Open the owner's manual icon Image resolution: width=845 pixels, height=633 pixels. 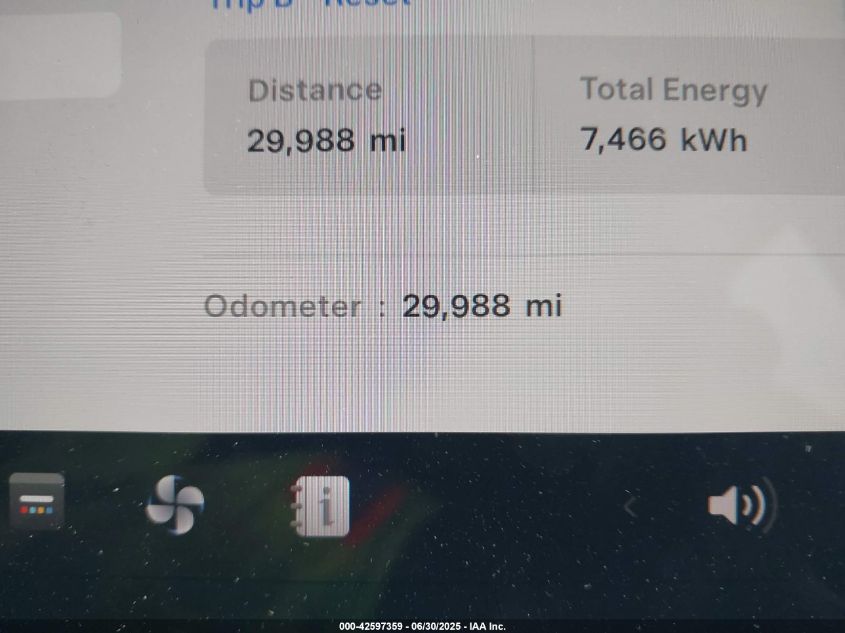click(321, 507)
